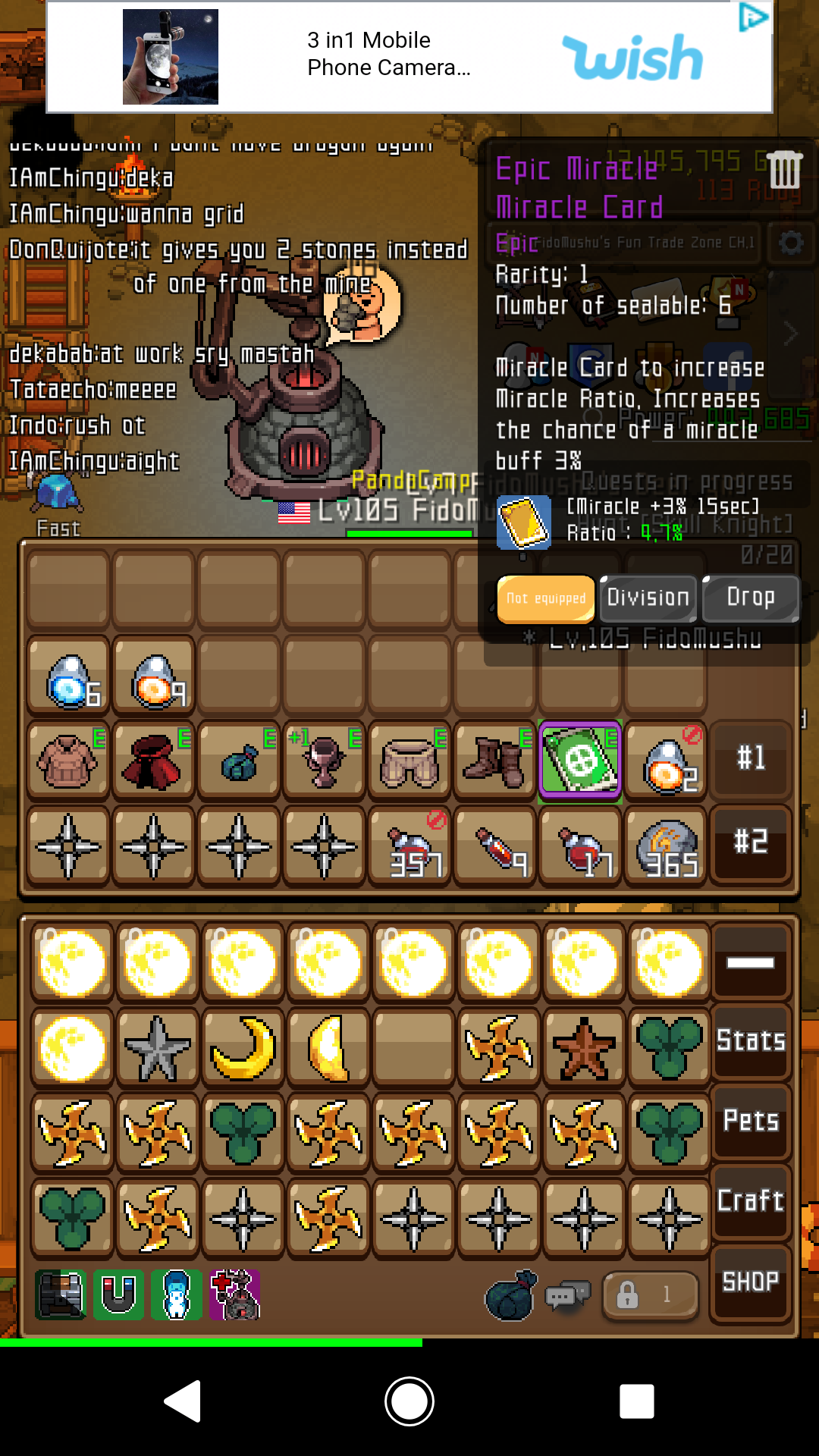This screenshot has width=819, height=1456.
Task: Tap the green magnet icon
Action: click(119, 1295)
